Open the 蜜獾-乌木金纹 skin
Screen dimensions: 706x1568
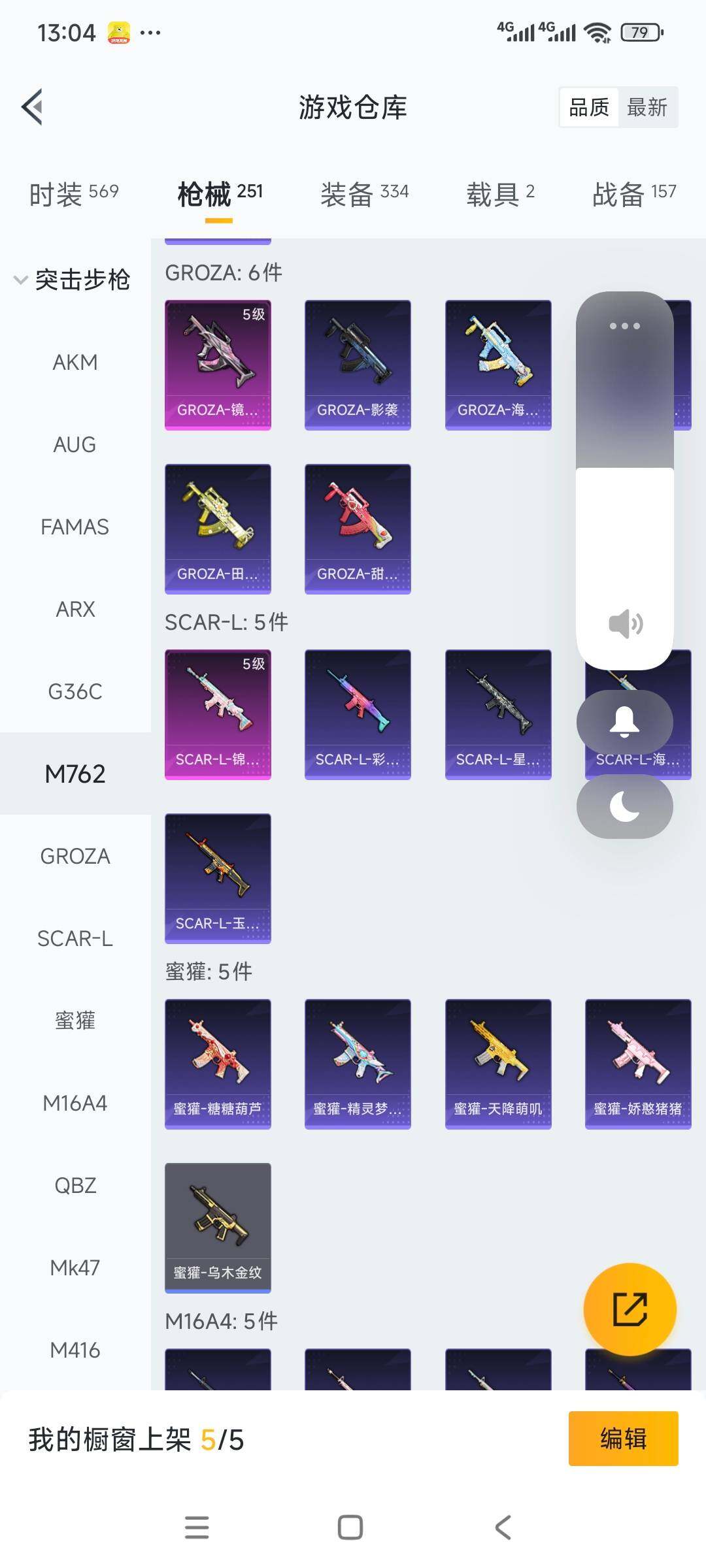click(218, 1227)
